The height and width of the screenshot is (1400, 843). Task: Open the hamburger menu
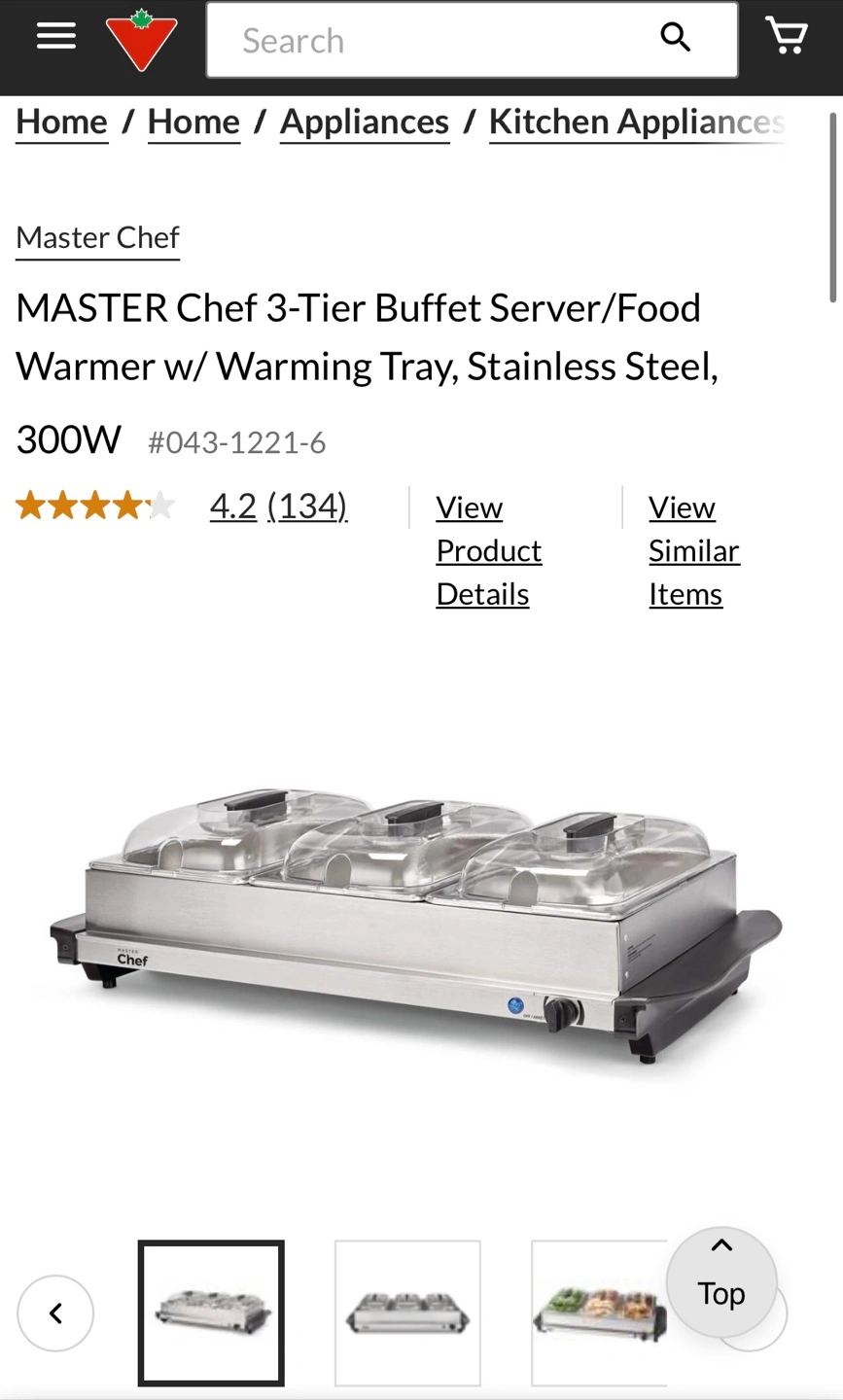[56, 37]
